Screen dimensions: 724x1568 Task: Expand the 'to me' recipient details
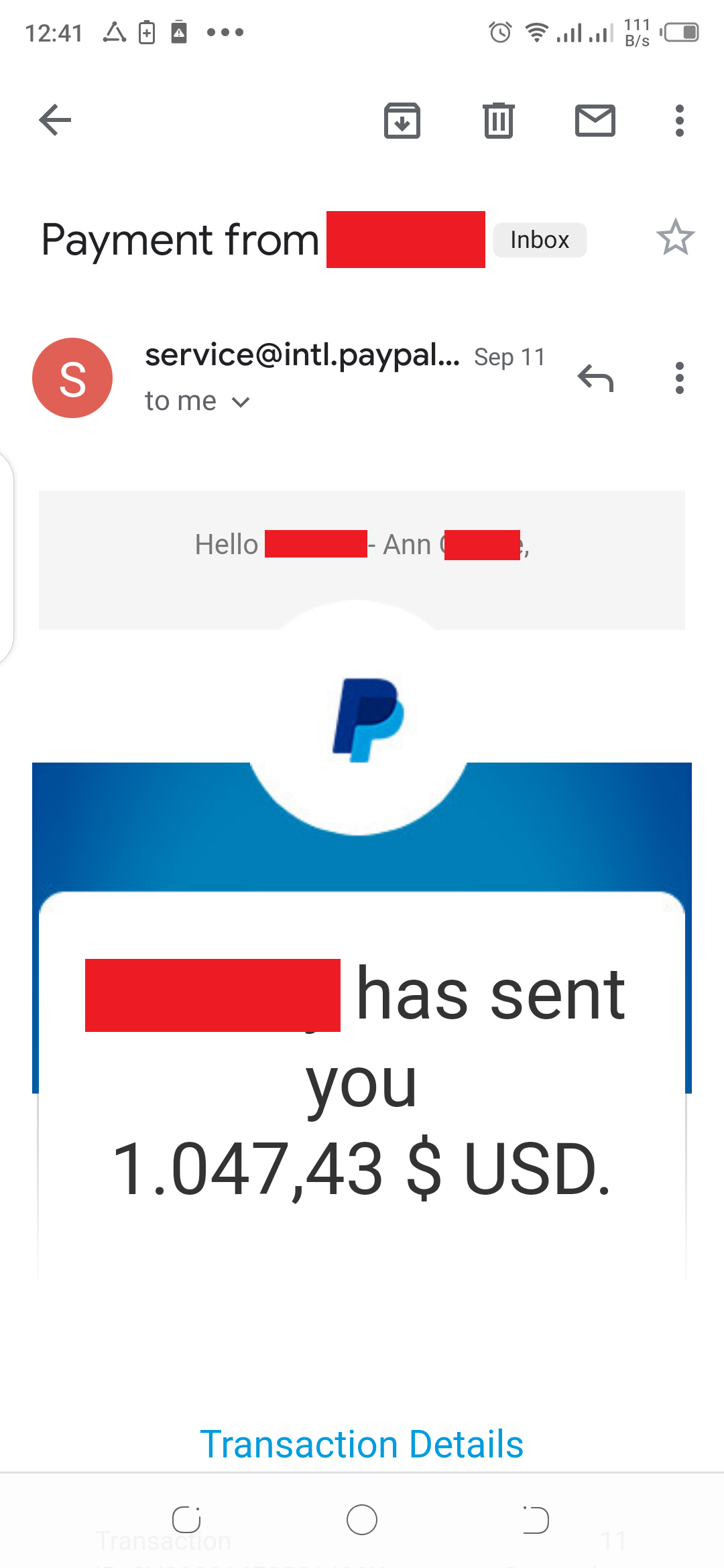pyautogui.click(x=197, y=401)
